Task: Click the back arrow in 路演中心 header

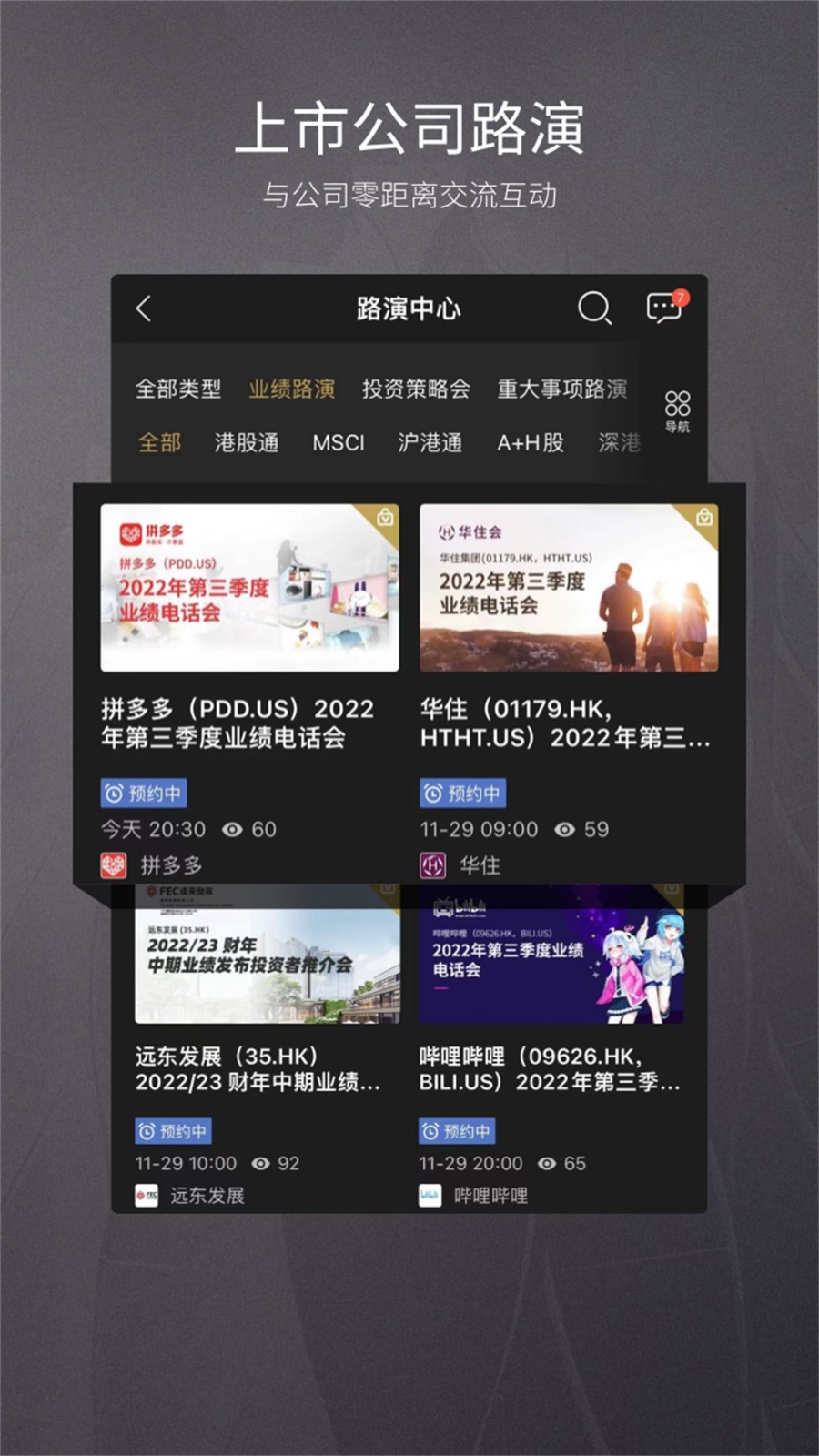Action: click(144, 310)
